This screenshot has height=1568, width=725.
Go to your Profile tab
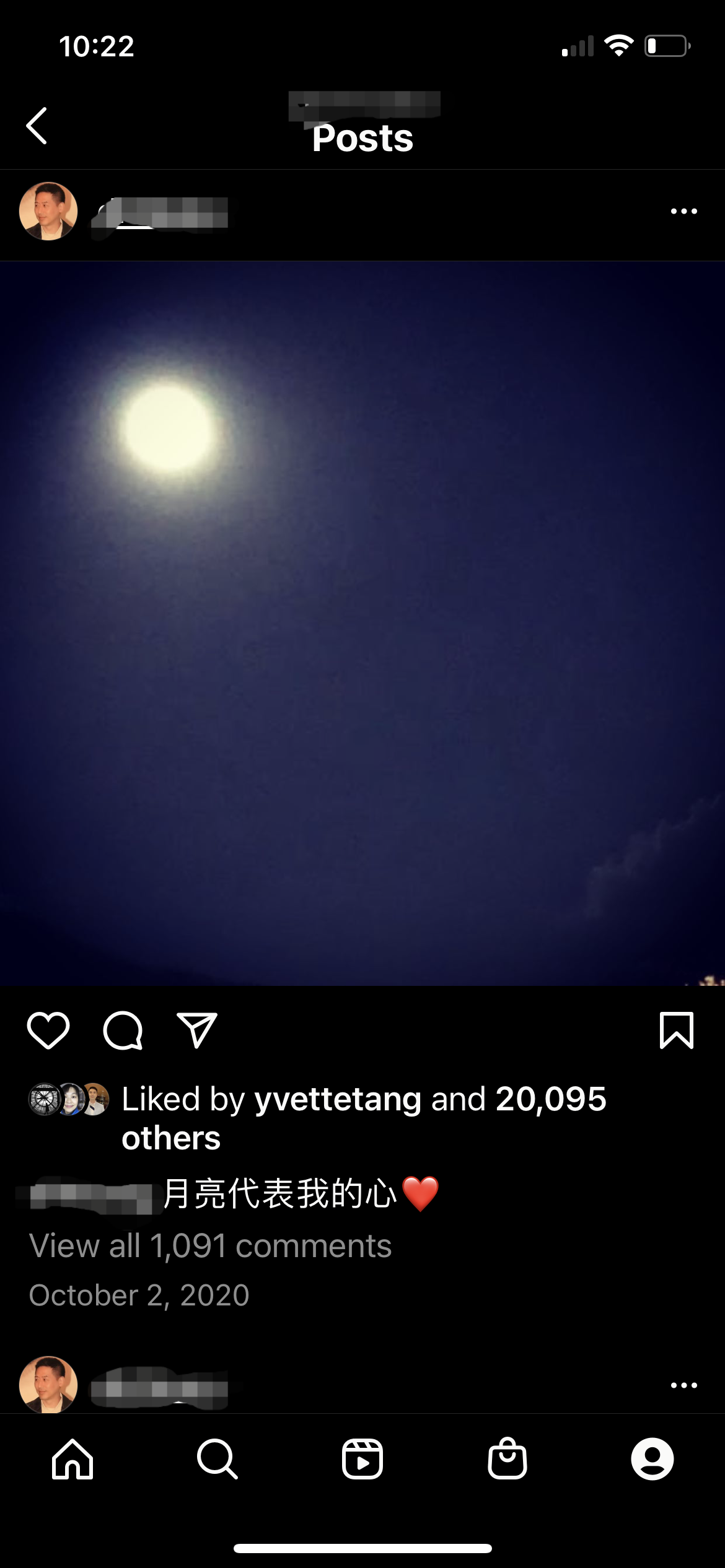click(652, 1459)
